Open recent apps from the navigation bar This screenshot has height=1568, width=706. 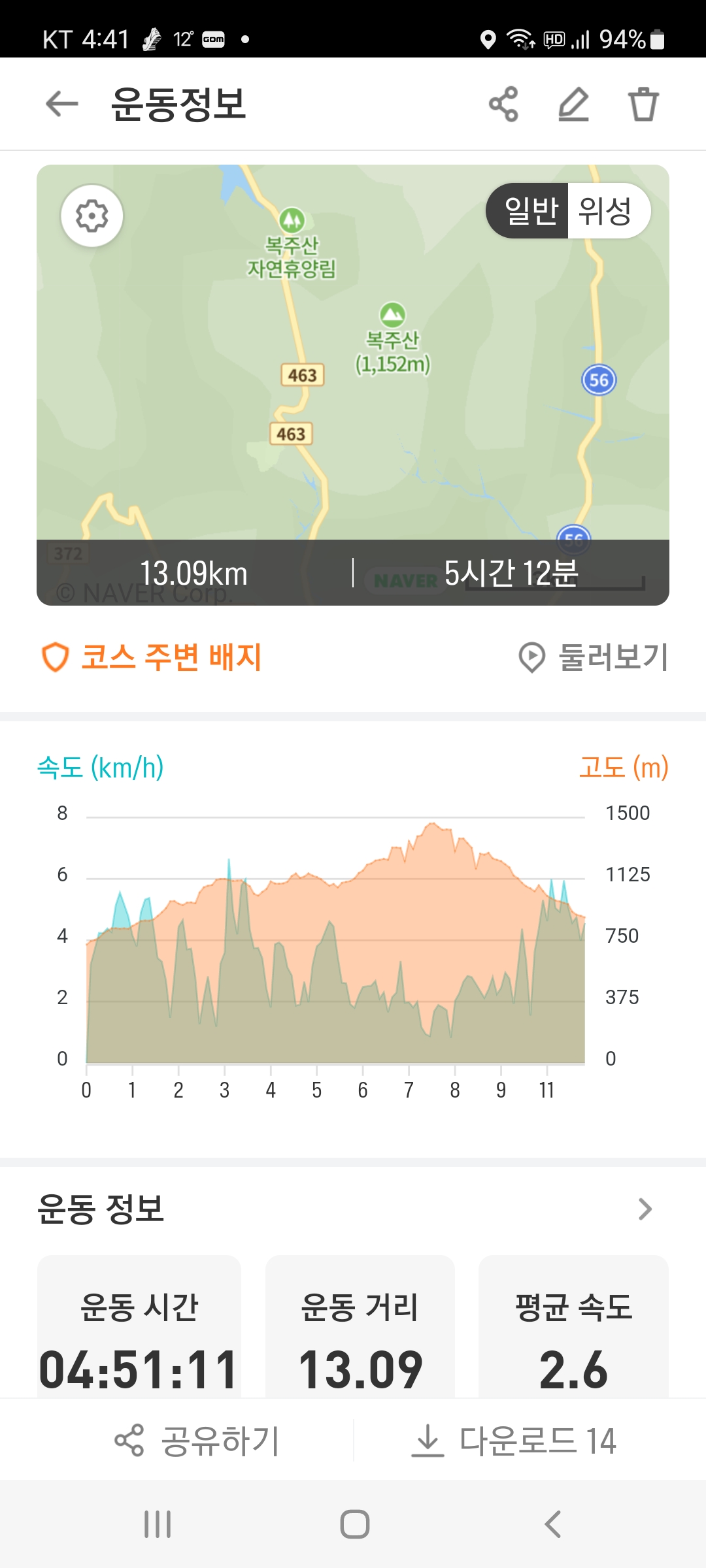coord(158,1524)
